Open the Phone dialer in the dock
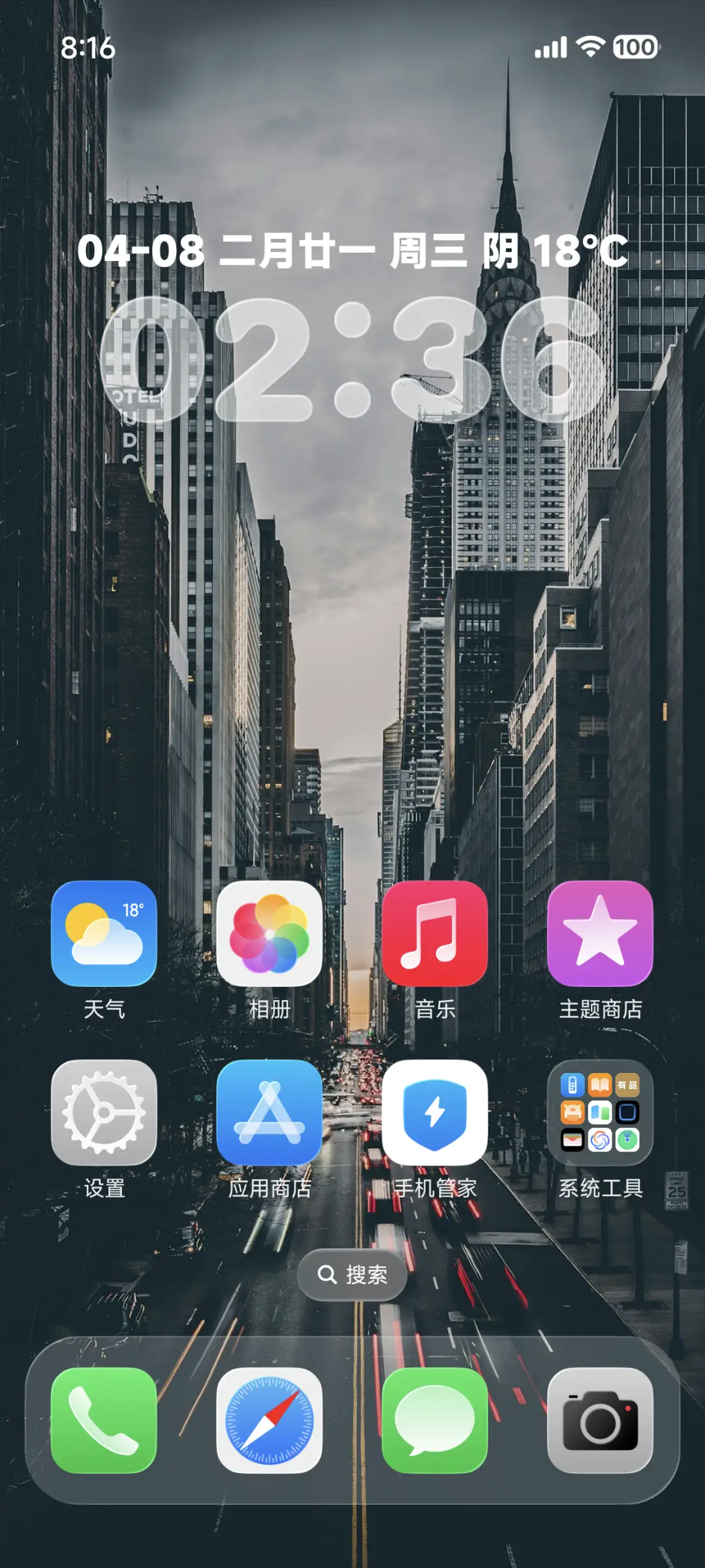 (104, 1420)
